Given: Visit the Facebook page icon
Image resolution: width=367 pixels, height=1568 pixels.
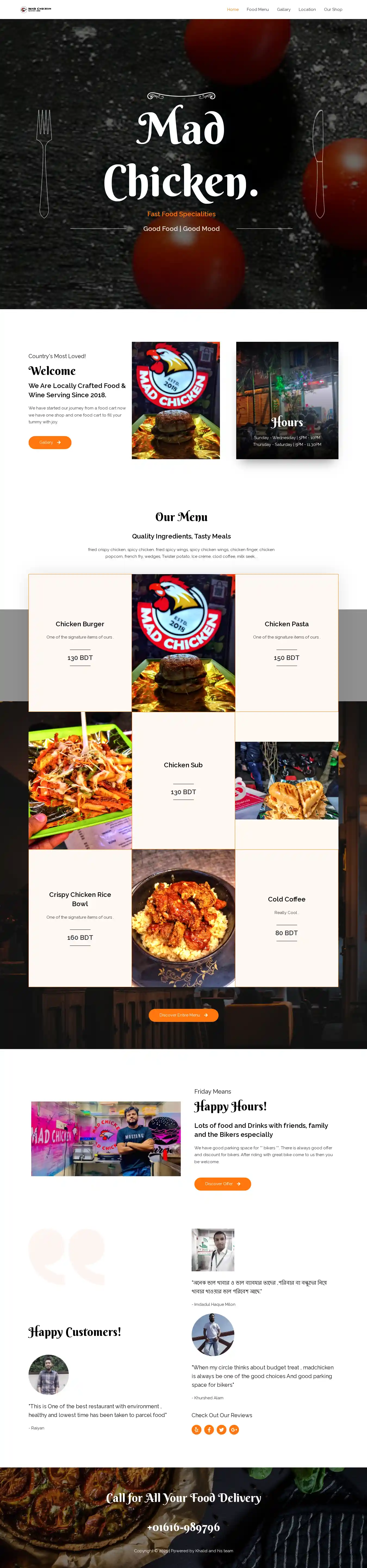Looking at the screenshot, I should point(209,1430).
